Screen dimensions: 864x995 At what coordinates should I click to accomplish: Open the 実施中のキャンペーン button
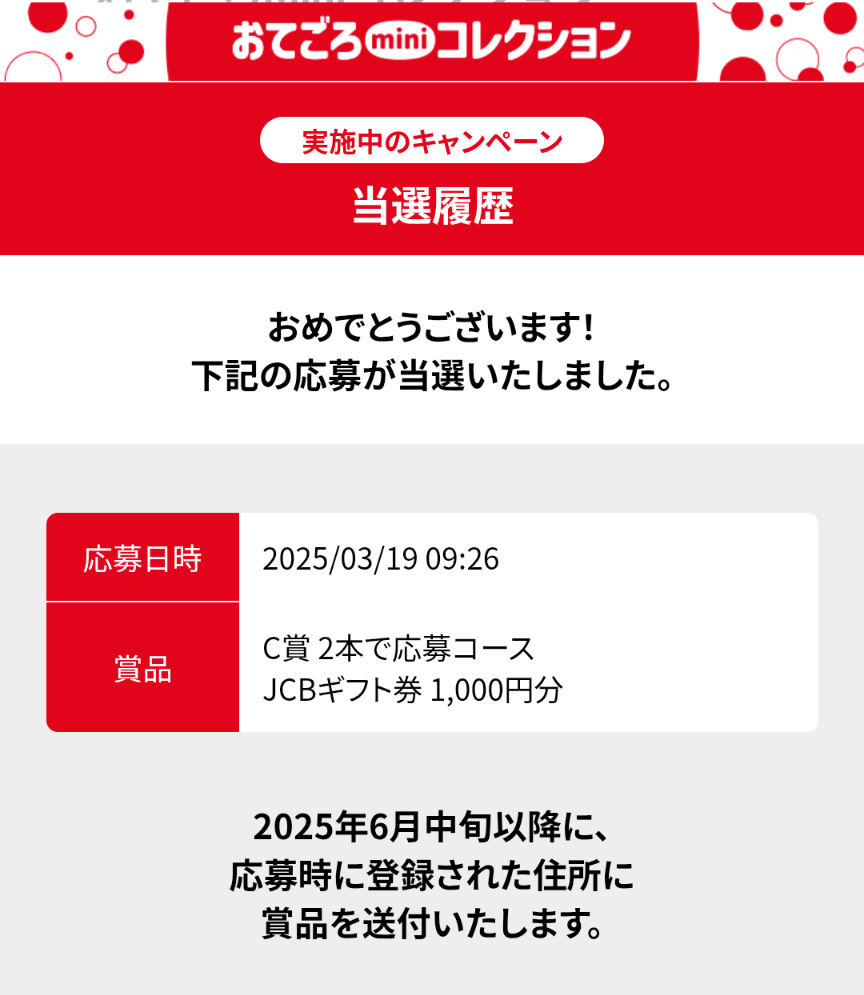point(432,141)
